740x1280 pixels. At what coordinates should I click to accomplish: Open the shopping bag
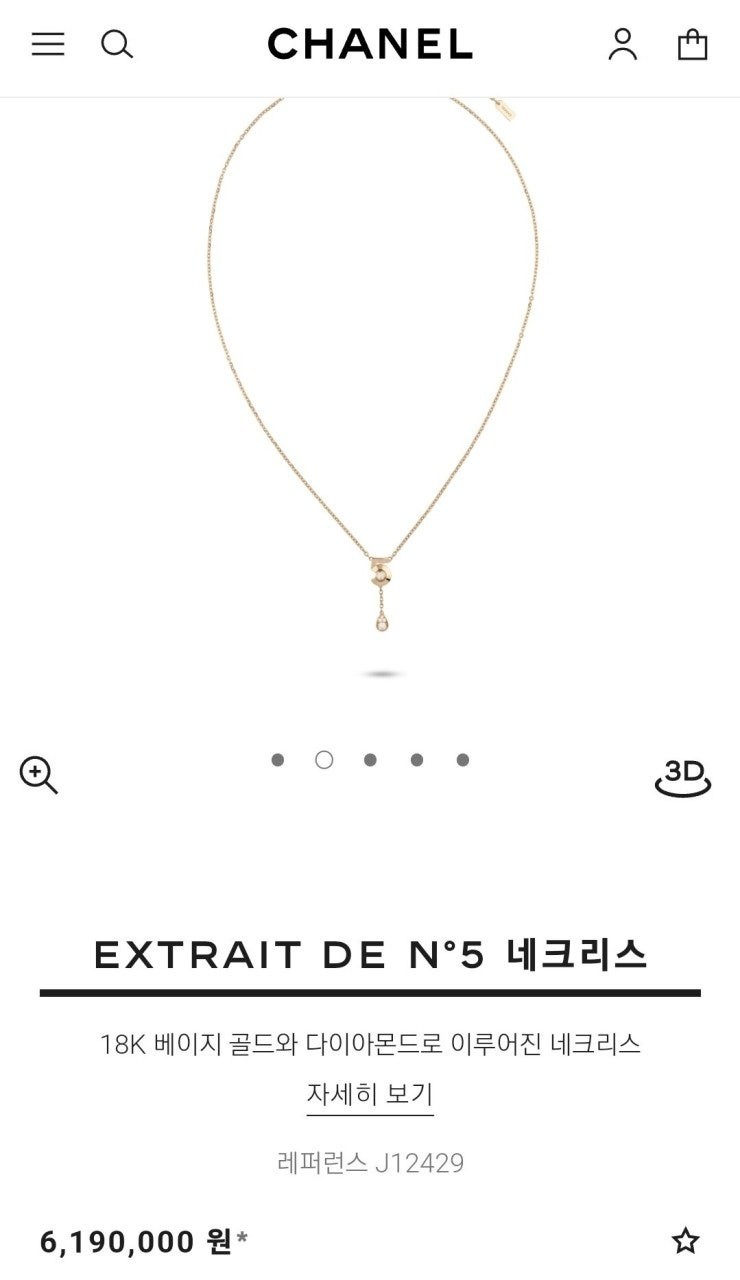(692, 44)
